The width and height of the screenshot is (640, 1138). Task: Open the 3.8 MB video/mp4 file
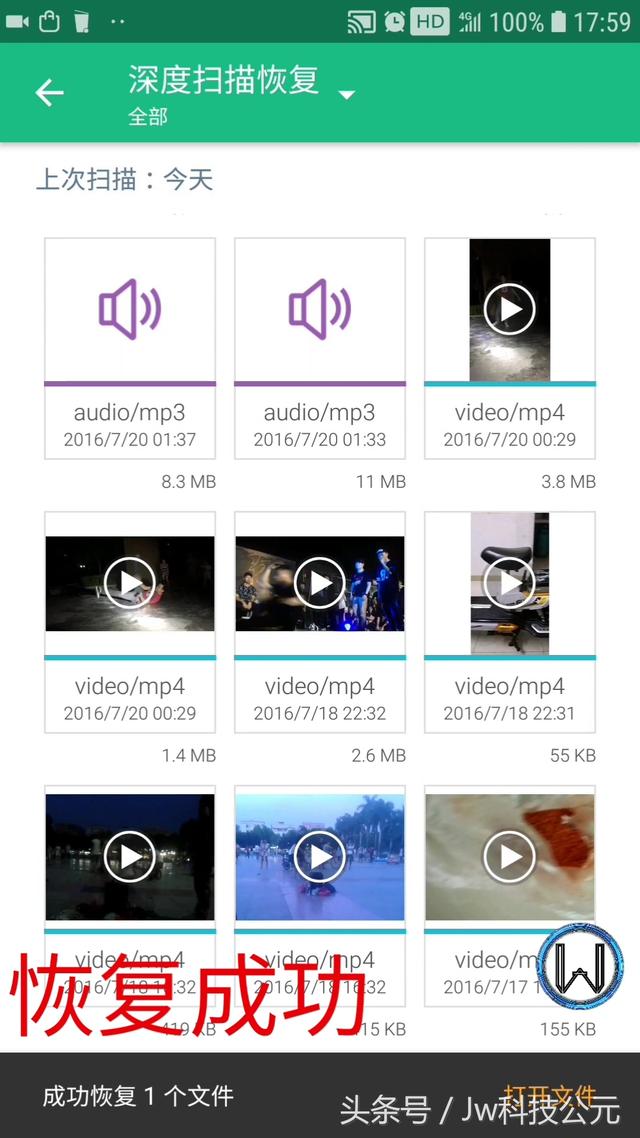pos(510,348)
